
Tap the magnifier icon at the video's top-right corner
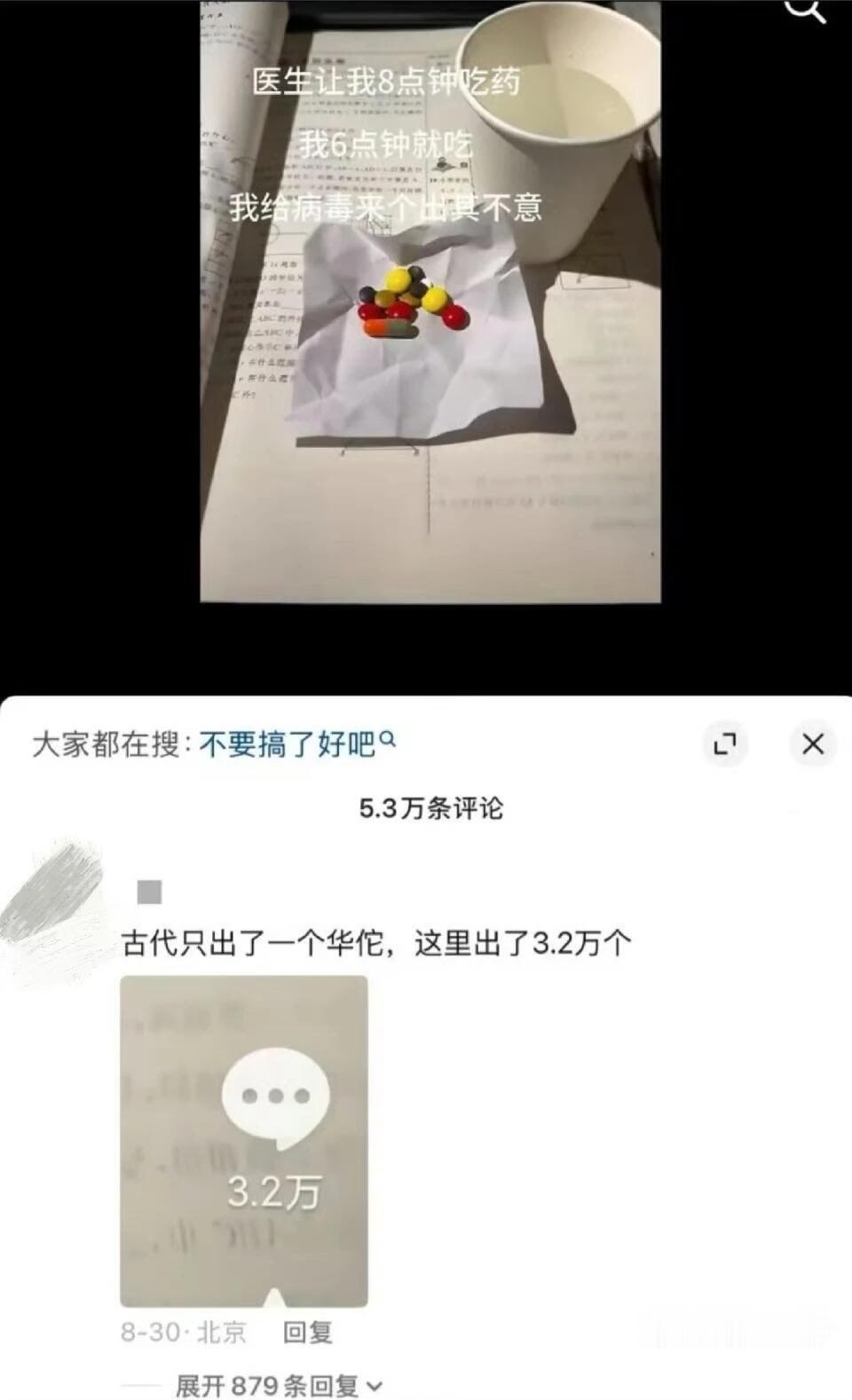804,12
